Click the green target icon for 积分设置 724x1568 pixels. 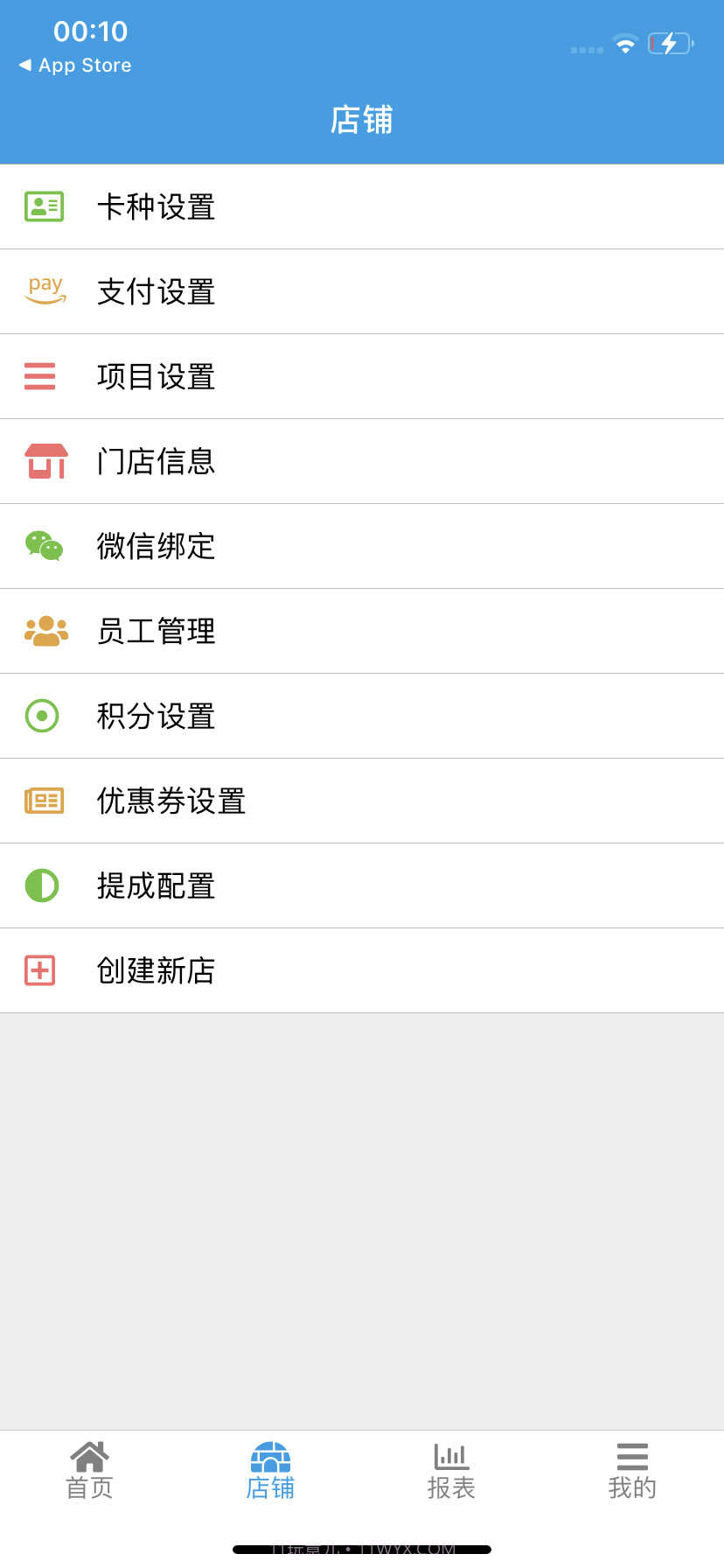43,716
